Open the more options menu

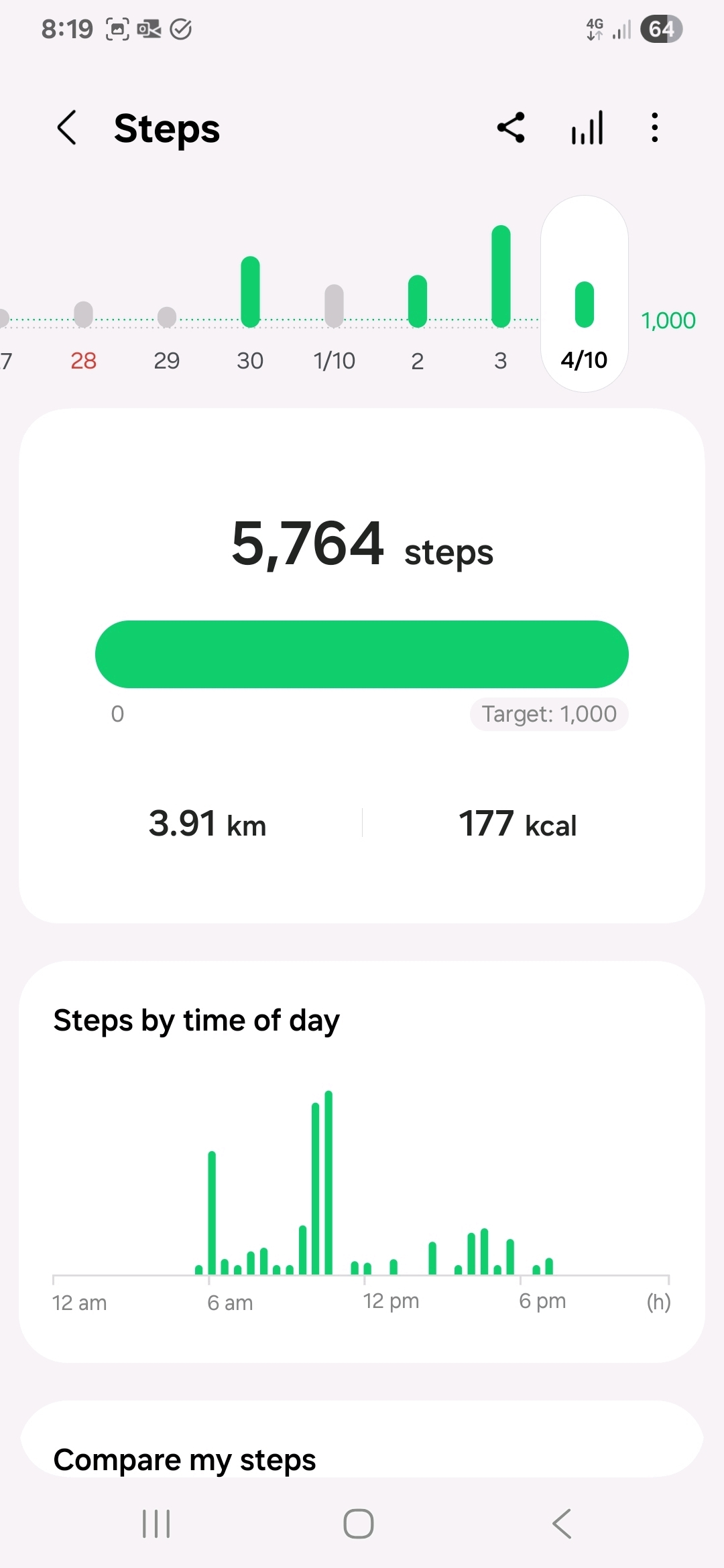(654, 128)
